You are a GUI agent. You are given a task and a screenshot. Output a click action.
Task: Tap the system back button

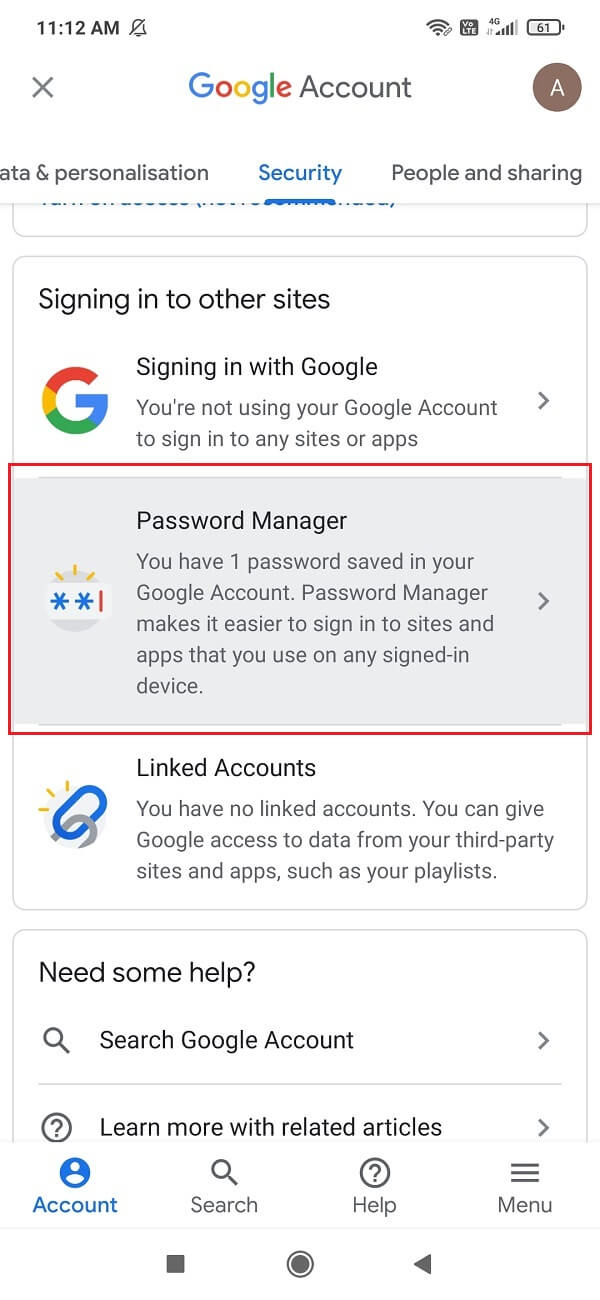422,1264
